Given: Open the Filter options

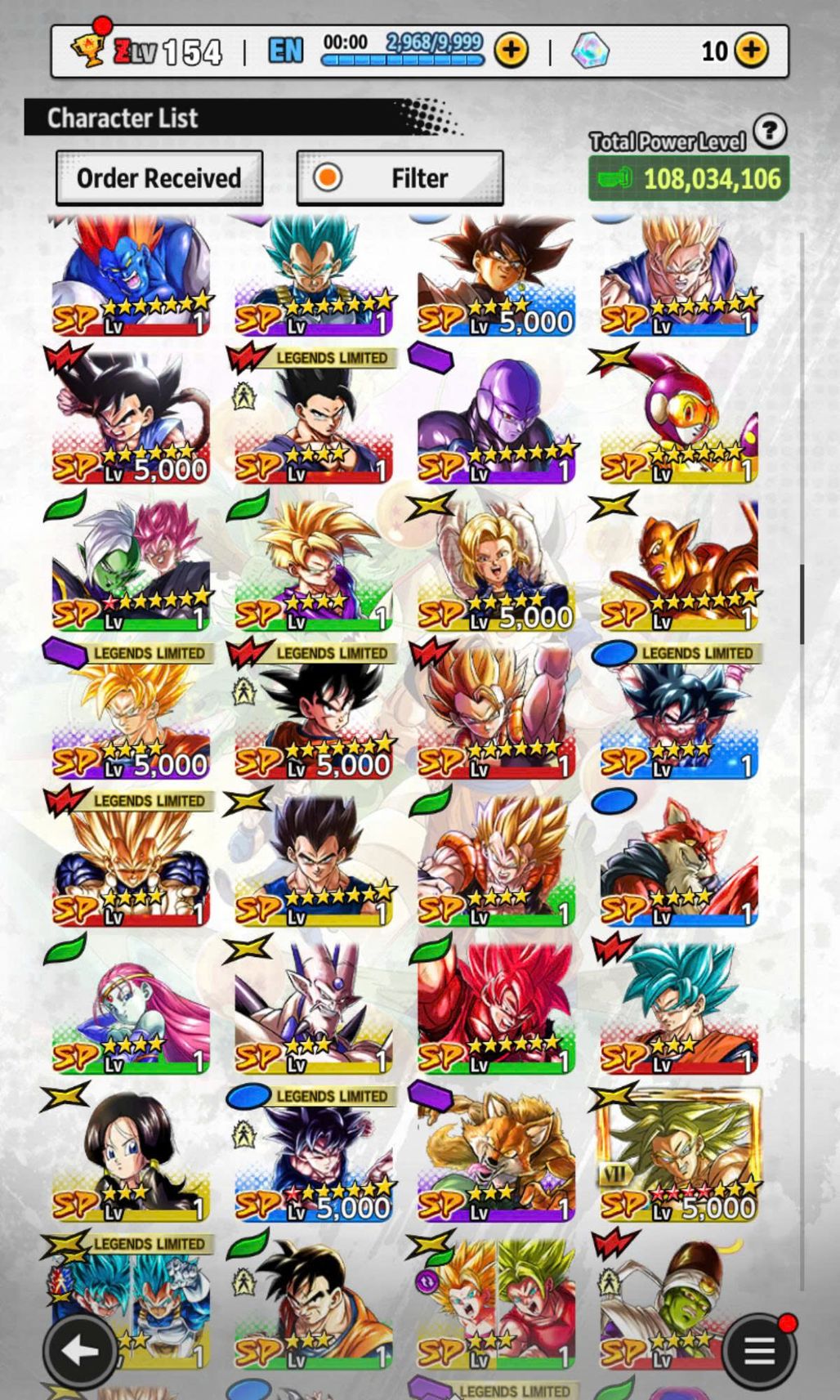Looking at the screenshot, I should pos(400,178).
